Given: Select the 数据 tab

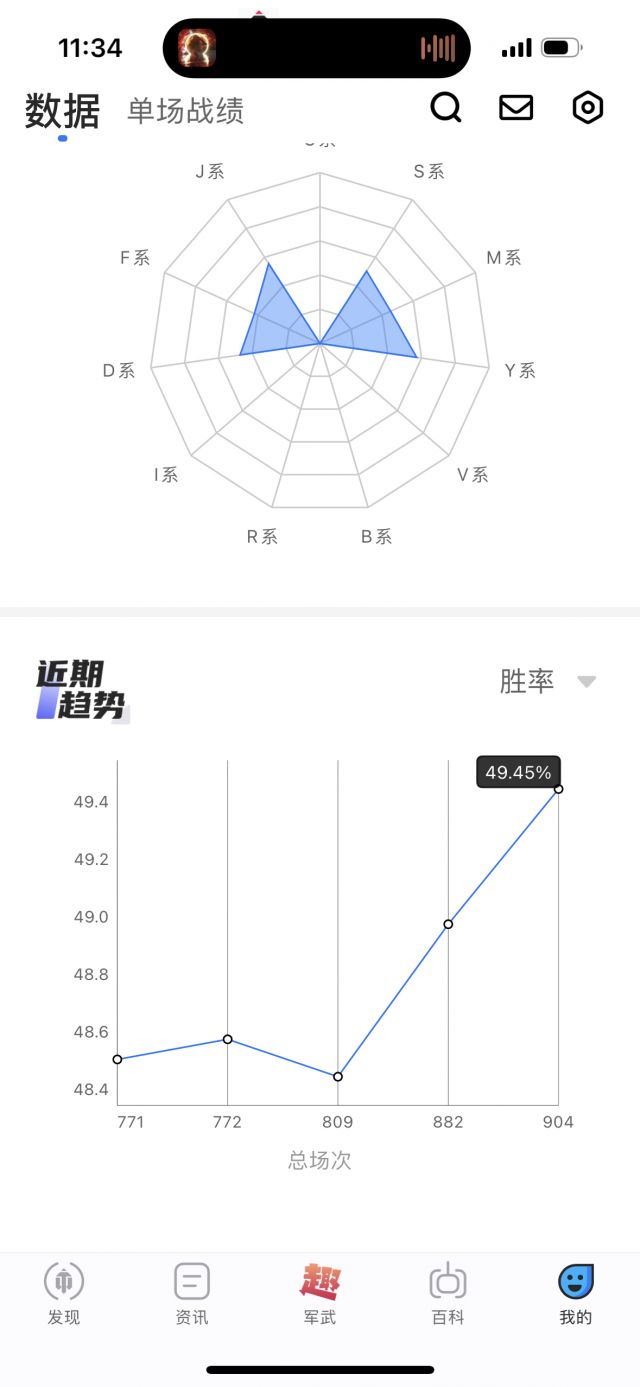Looking at the screenshot, I should coord(62,110).
